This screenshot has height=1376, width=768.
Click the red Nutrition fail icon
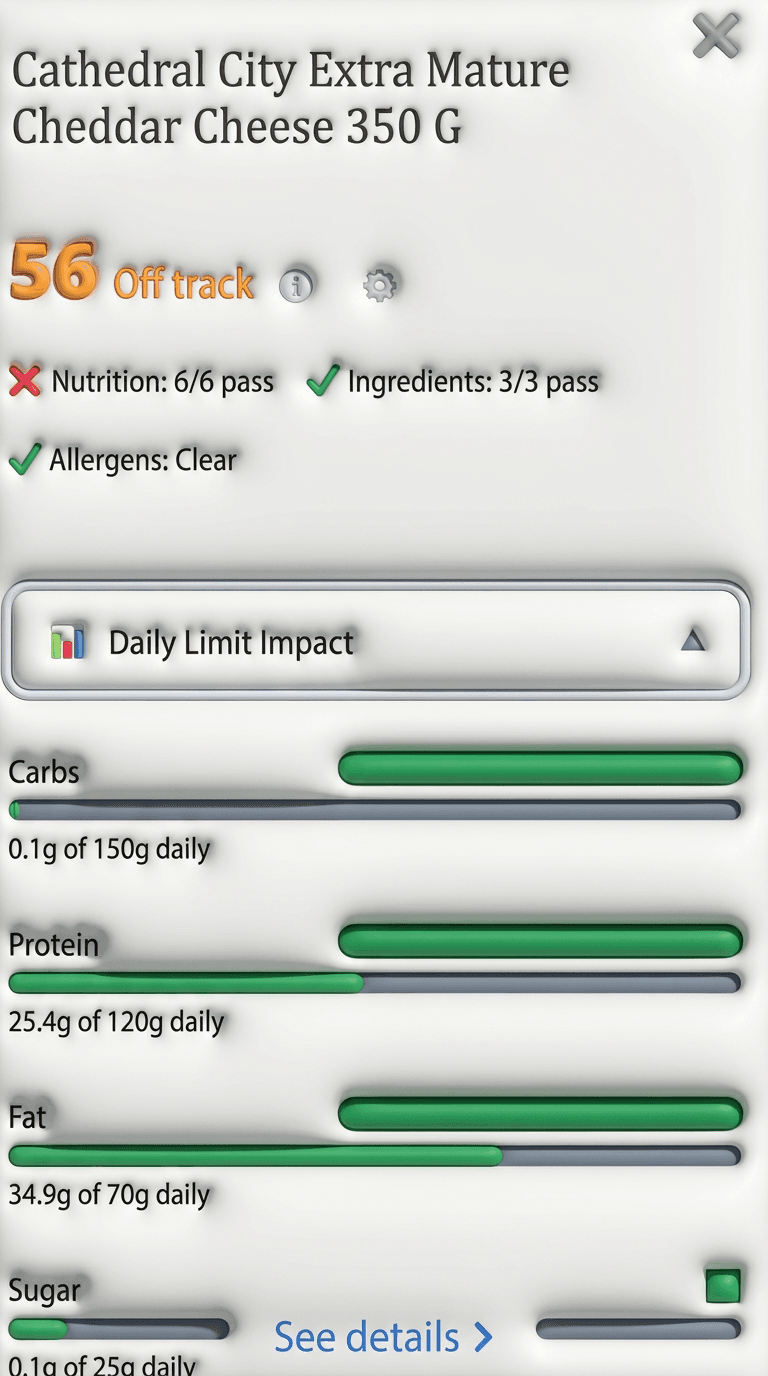coord(27,381)
